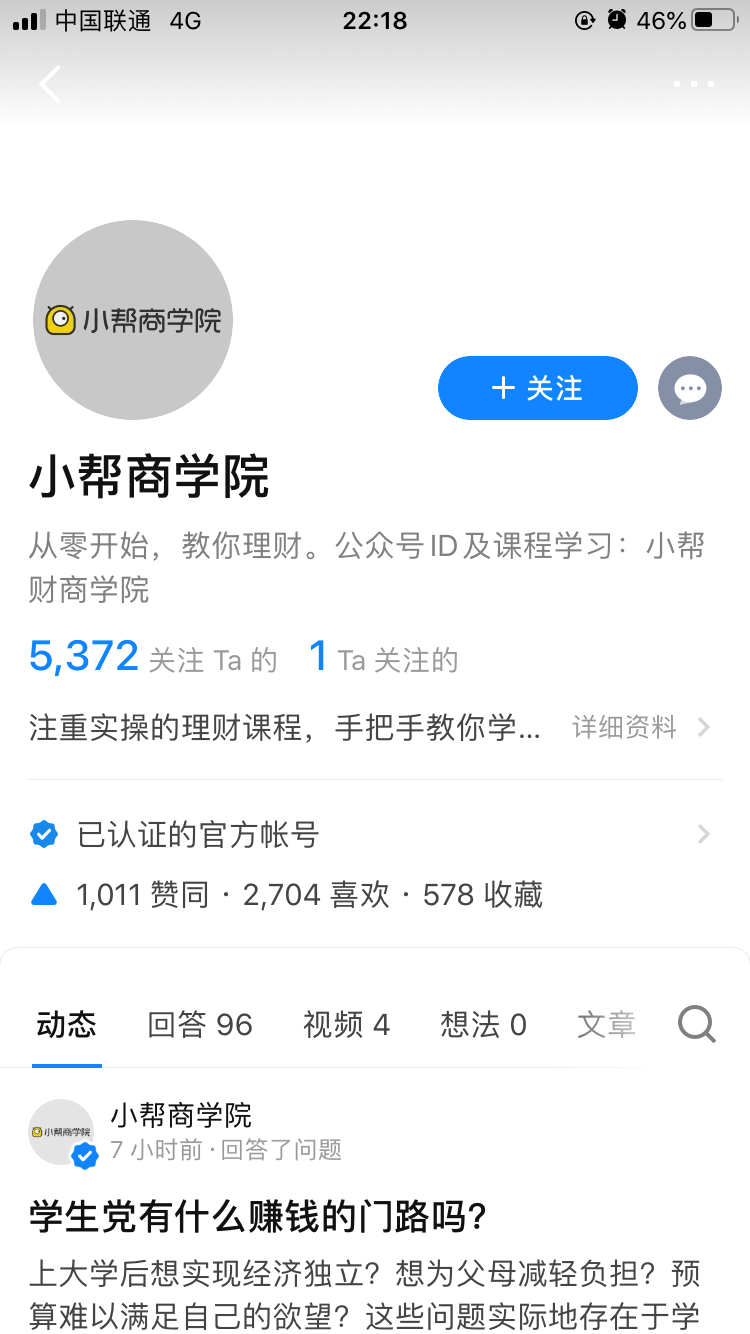Open the three-dot overflow menu

click(x=693, y=84)
